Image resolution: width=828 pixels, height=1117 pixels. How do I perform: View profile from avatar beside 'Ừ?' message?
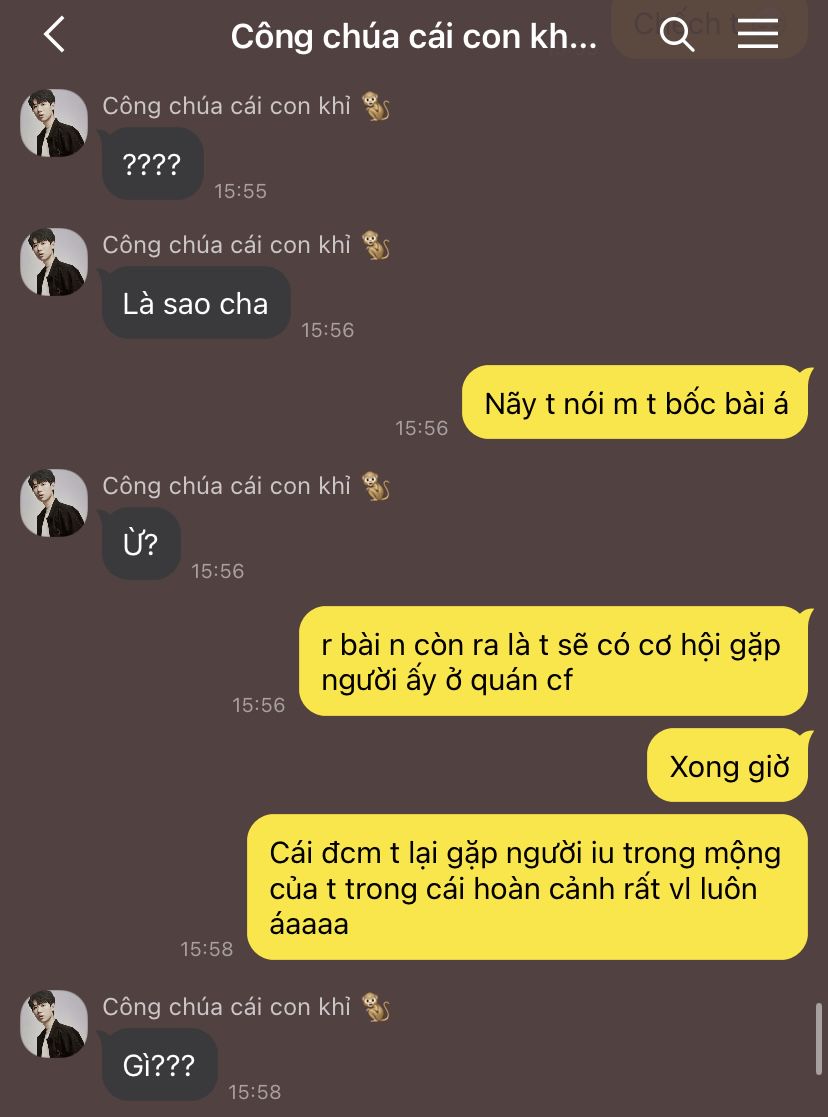point(54,503)
